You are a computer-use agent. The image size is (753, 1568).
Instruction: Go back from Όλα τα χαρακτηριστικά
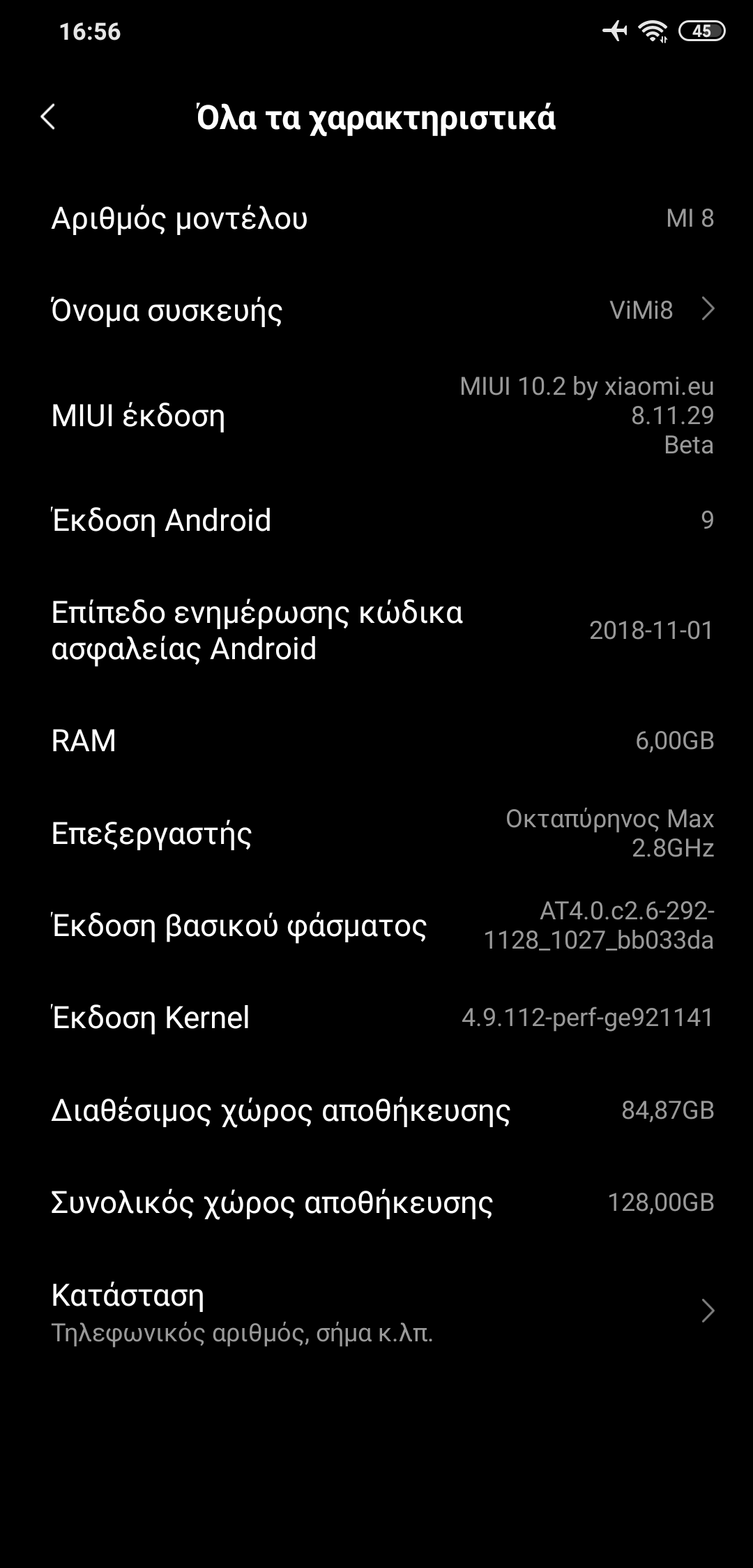point(47,117)
